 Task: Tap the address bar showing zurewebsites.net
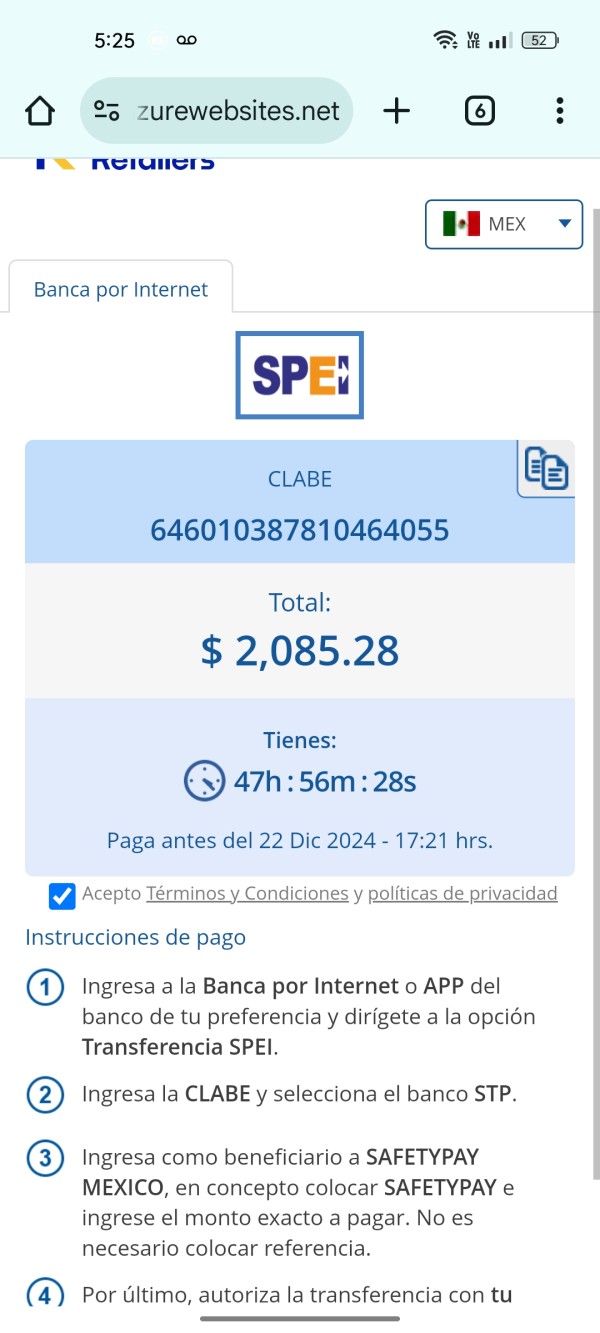click(217, 111)
